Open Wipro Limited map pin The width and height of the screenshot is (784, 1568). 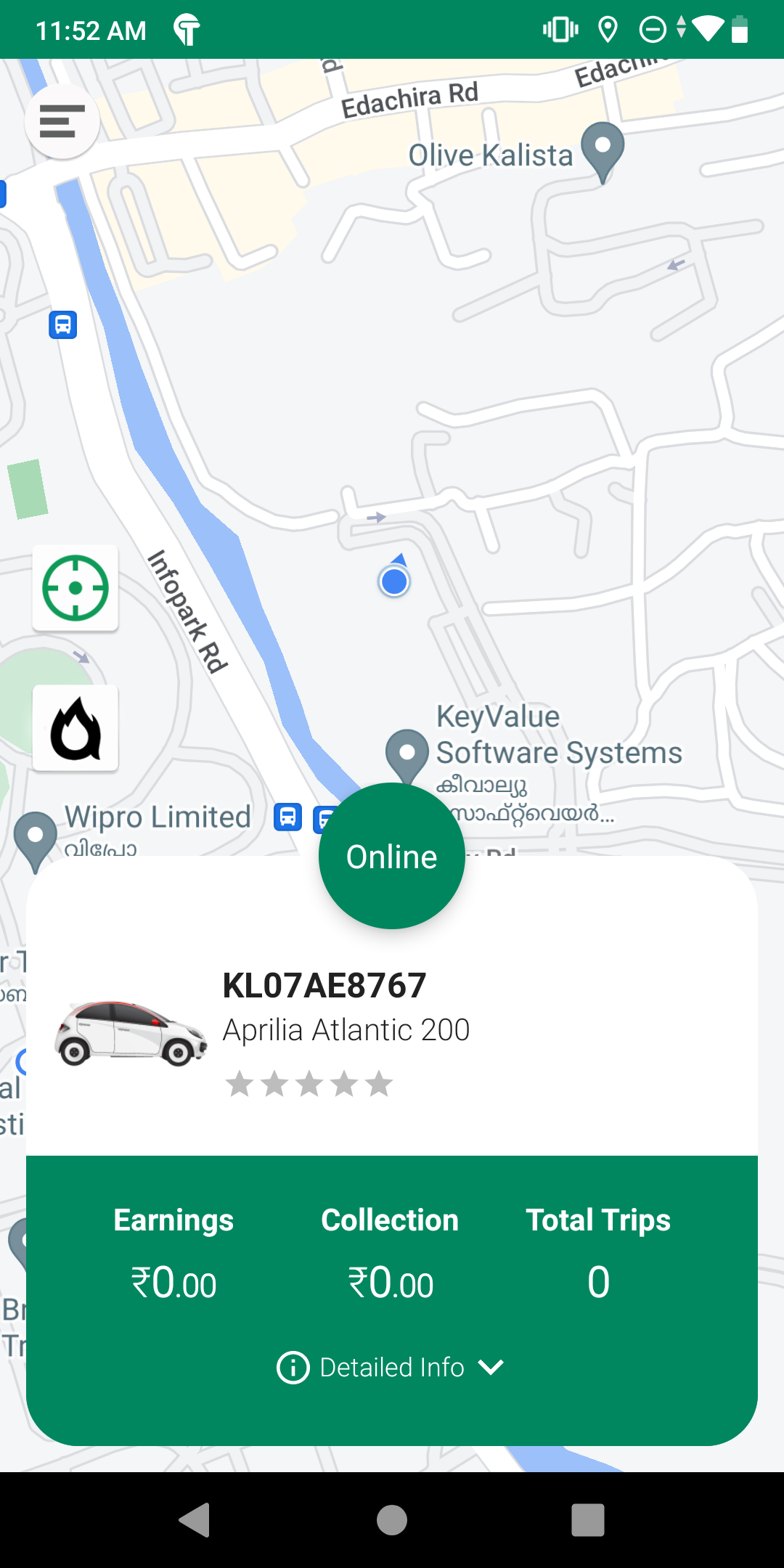(36, 838)
